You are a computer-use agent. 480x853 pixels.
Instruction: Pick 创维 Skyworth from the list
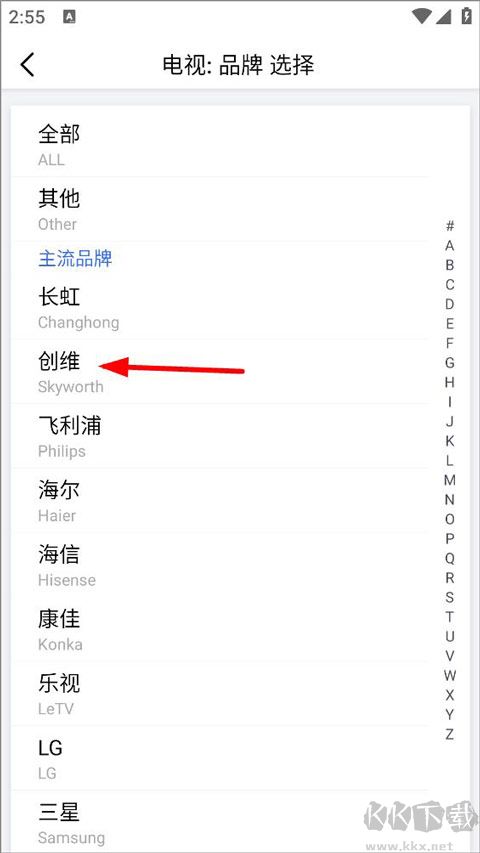[220, 372]
